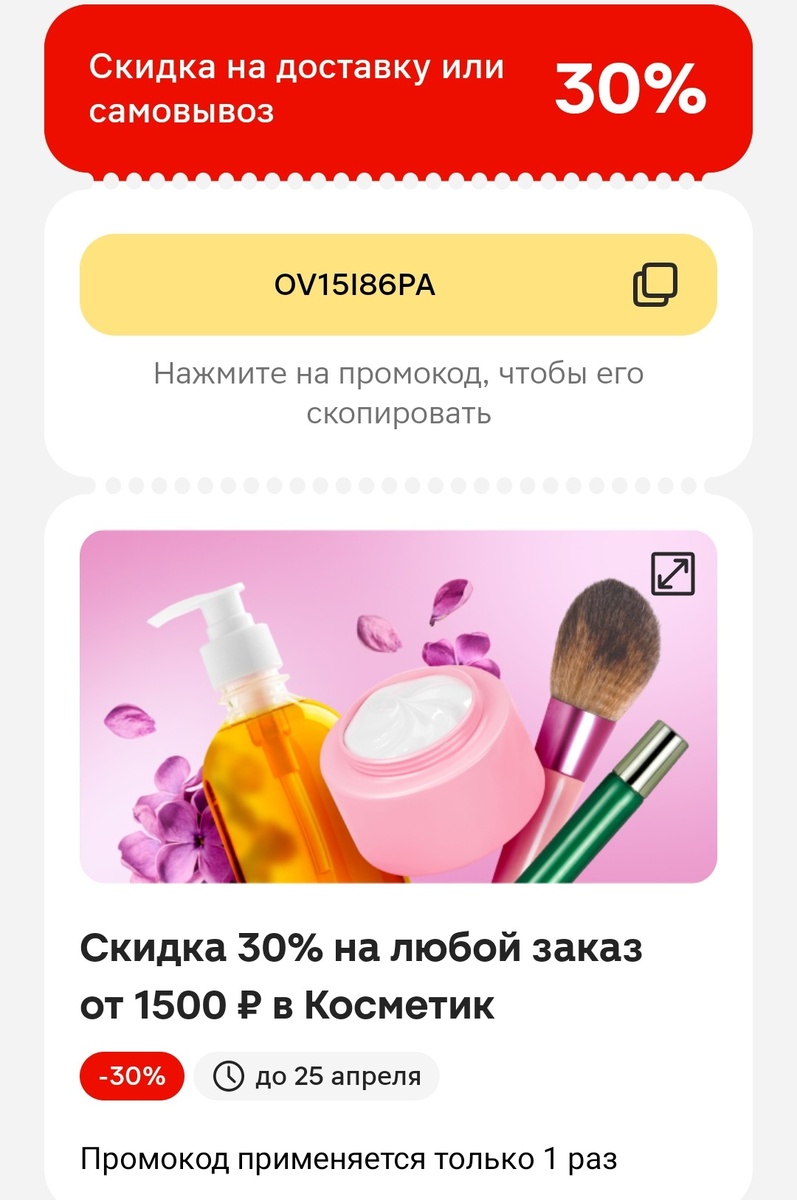Click the clock icon next to expiry date
The height and width of the screenshot is (1200, 797).
click(x=230, y=1077)
